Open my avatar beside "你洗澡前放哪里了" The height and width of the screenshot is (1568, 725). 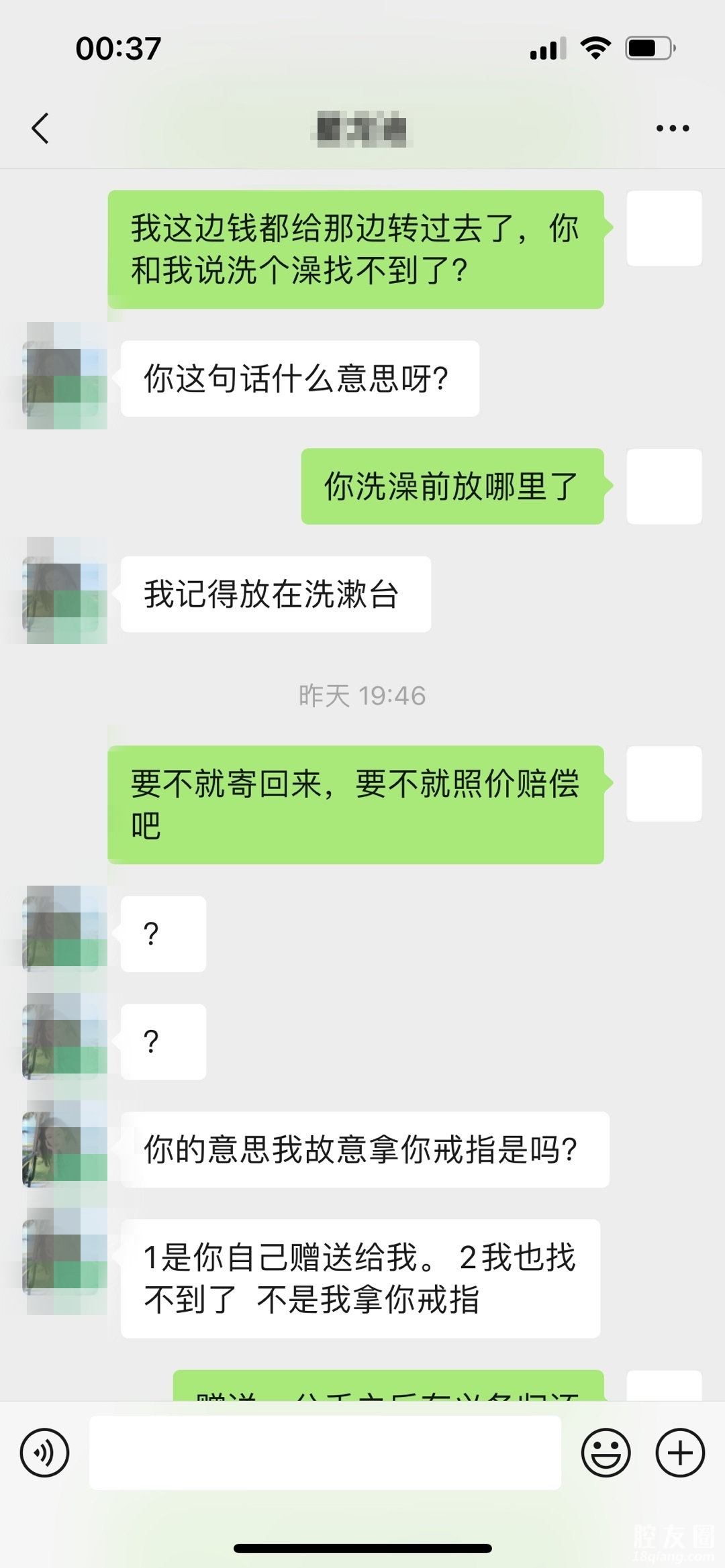pyautogui.click(x=664, y=486)
